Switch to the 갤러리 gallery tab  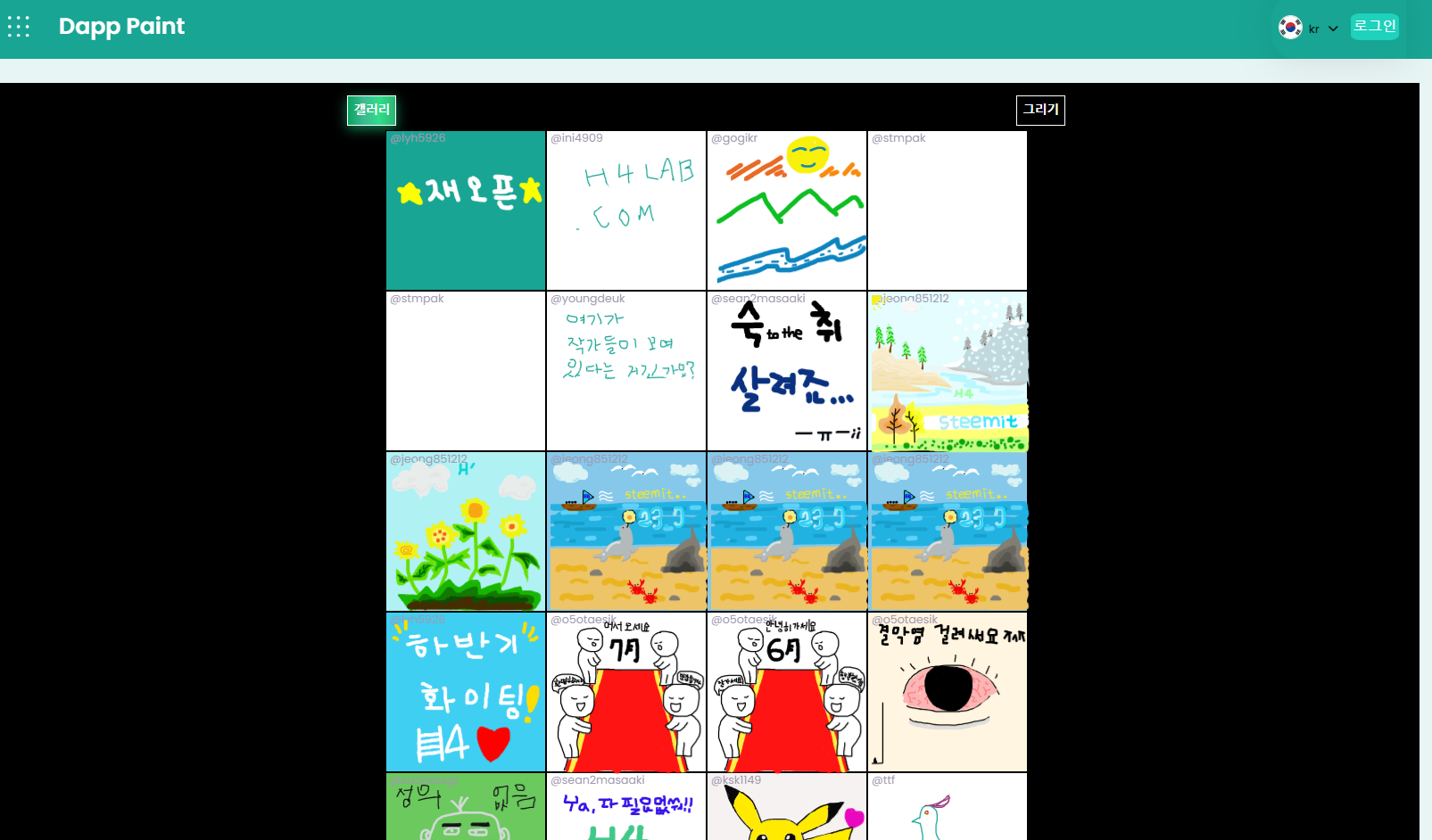(371, 110)
